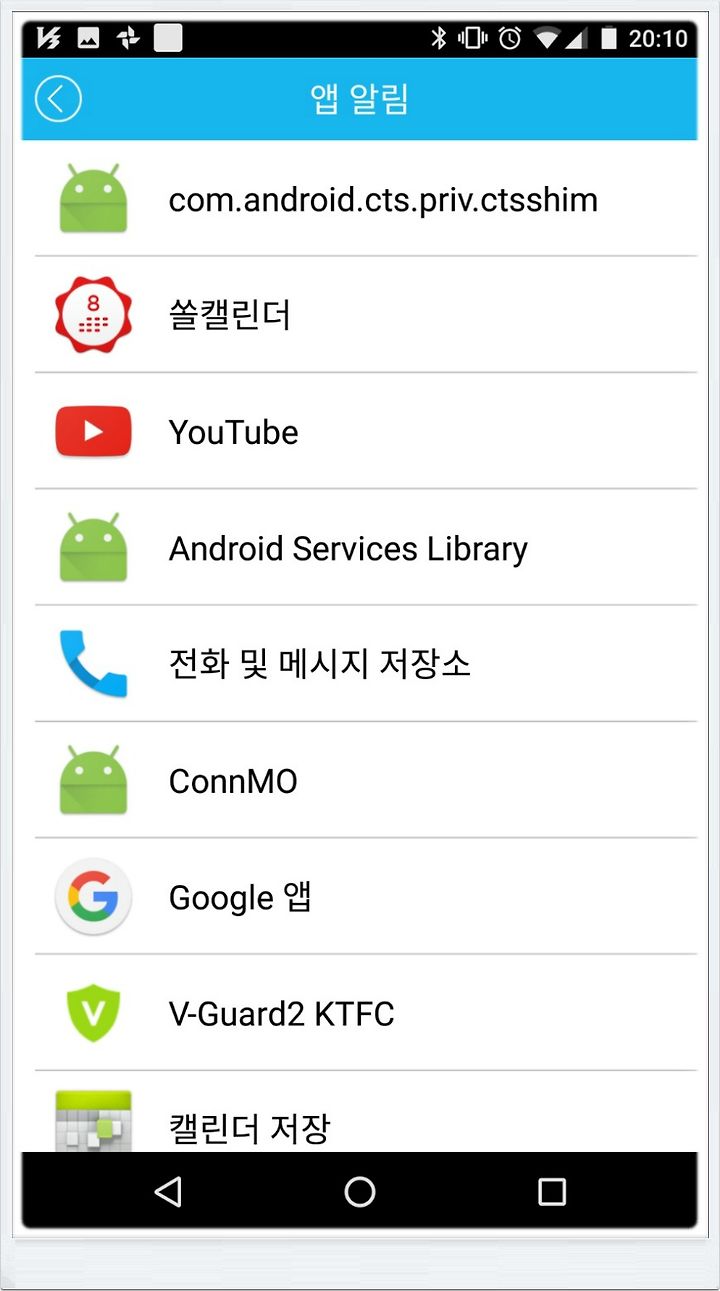Viewport: 720px width, 1291px height.
Task: Tap the ConnMO app row
Action: (x=360, y=780)
